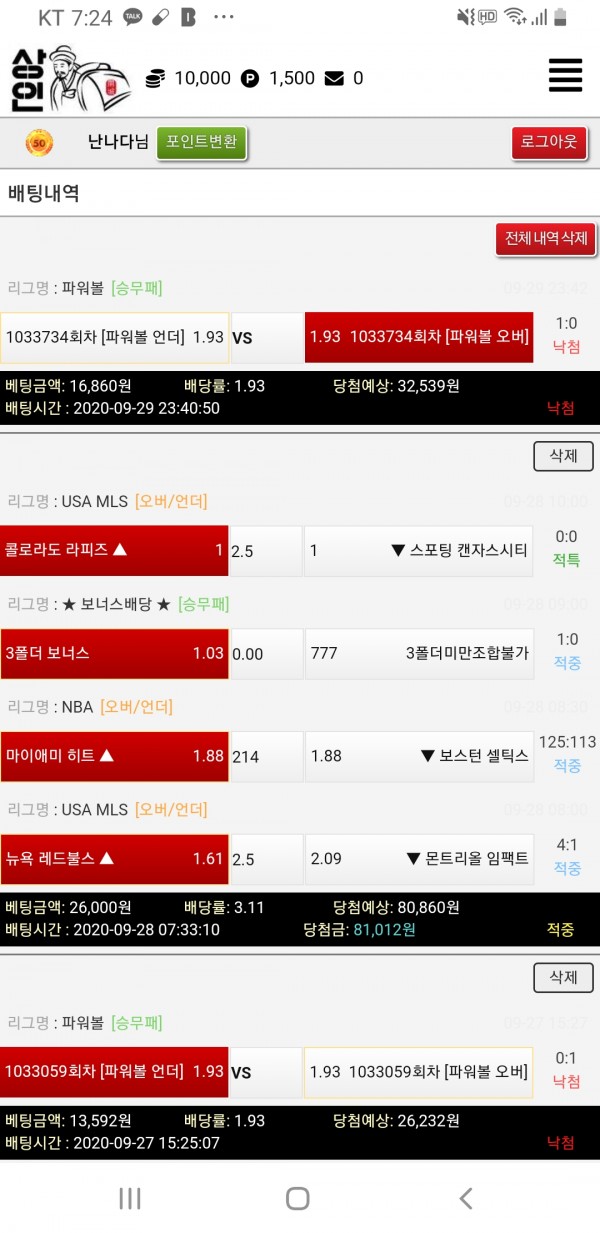The image size is (600, 1233).
Task: Tap the 포인트변환 button
Action: pos(201,142)
